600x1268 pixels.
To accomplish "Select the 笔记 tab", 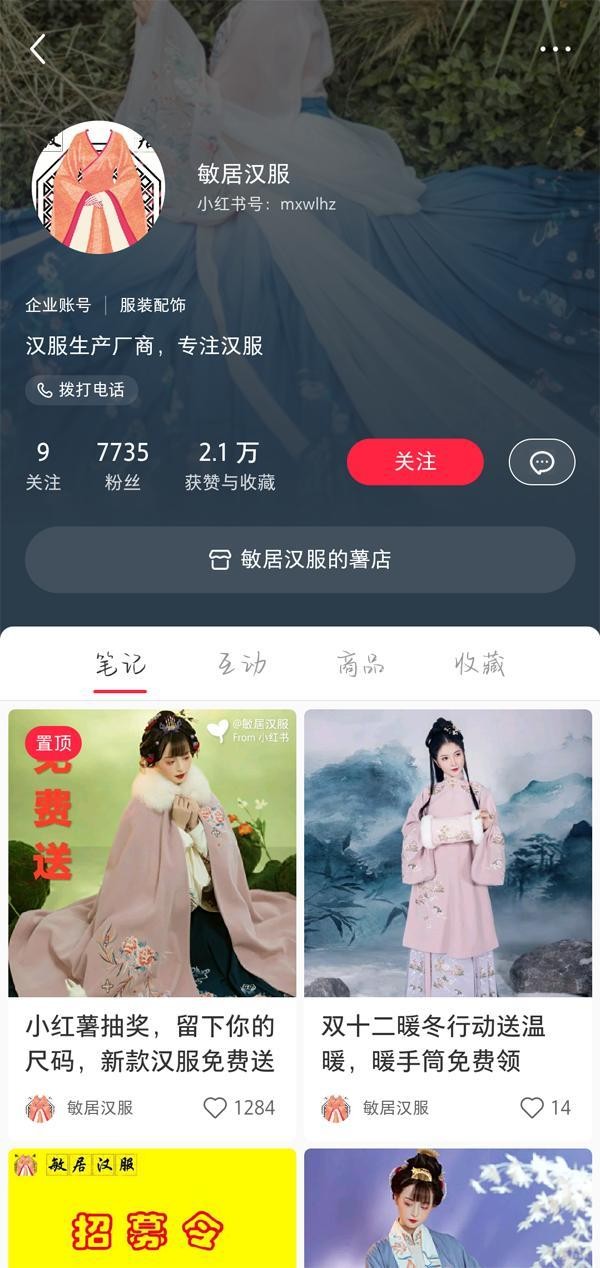I will tap(120, 664).
